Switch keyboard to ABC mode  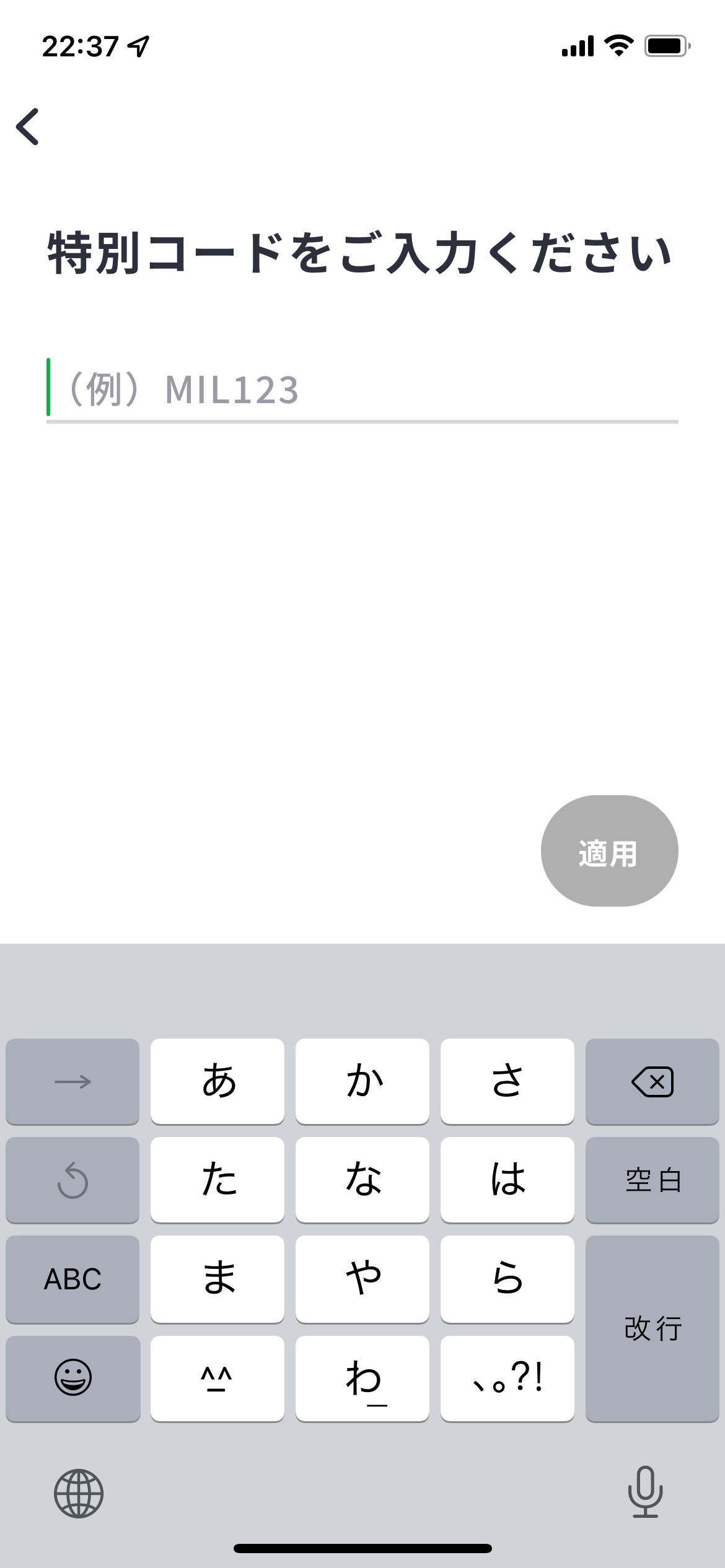72,1279
